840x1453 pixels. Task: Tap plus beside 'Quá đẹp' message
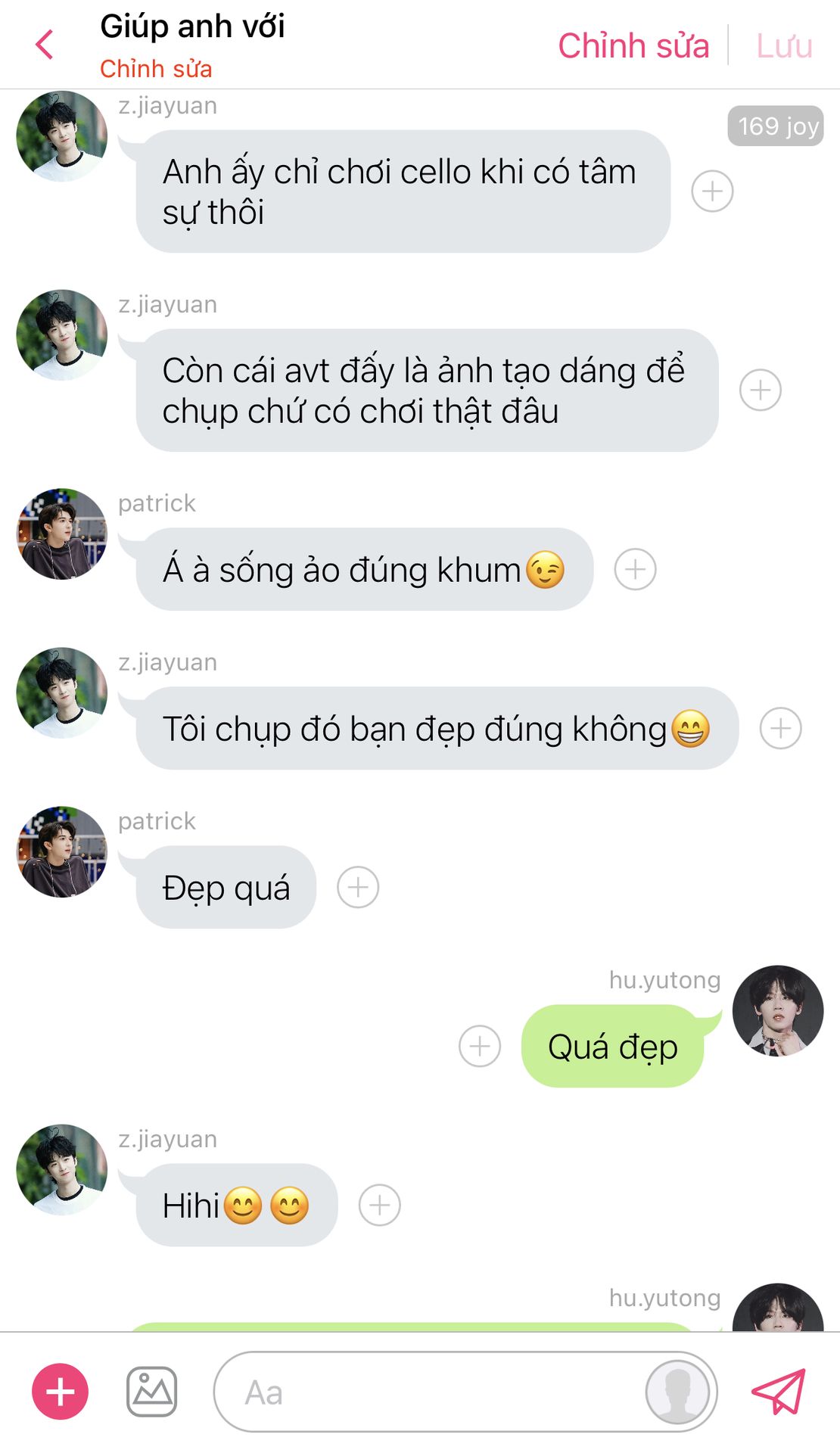[x=480, y=1046]
